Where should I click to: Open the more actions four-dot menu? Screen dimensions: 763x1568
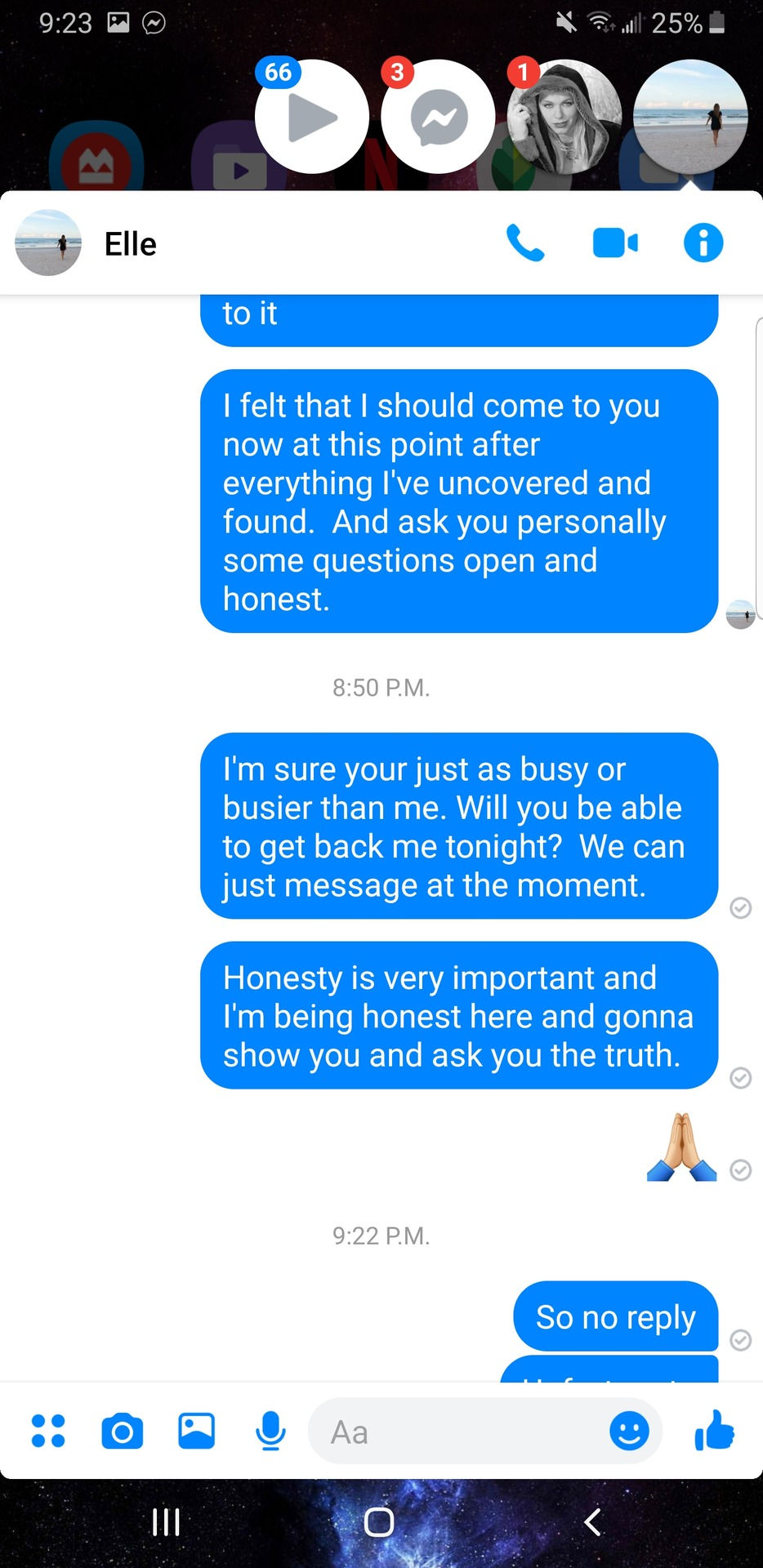(x=48, y=1431)
